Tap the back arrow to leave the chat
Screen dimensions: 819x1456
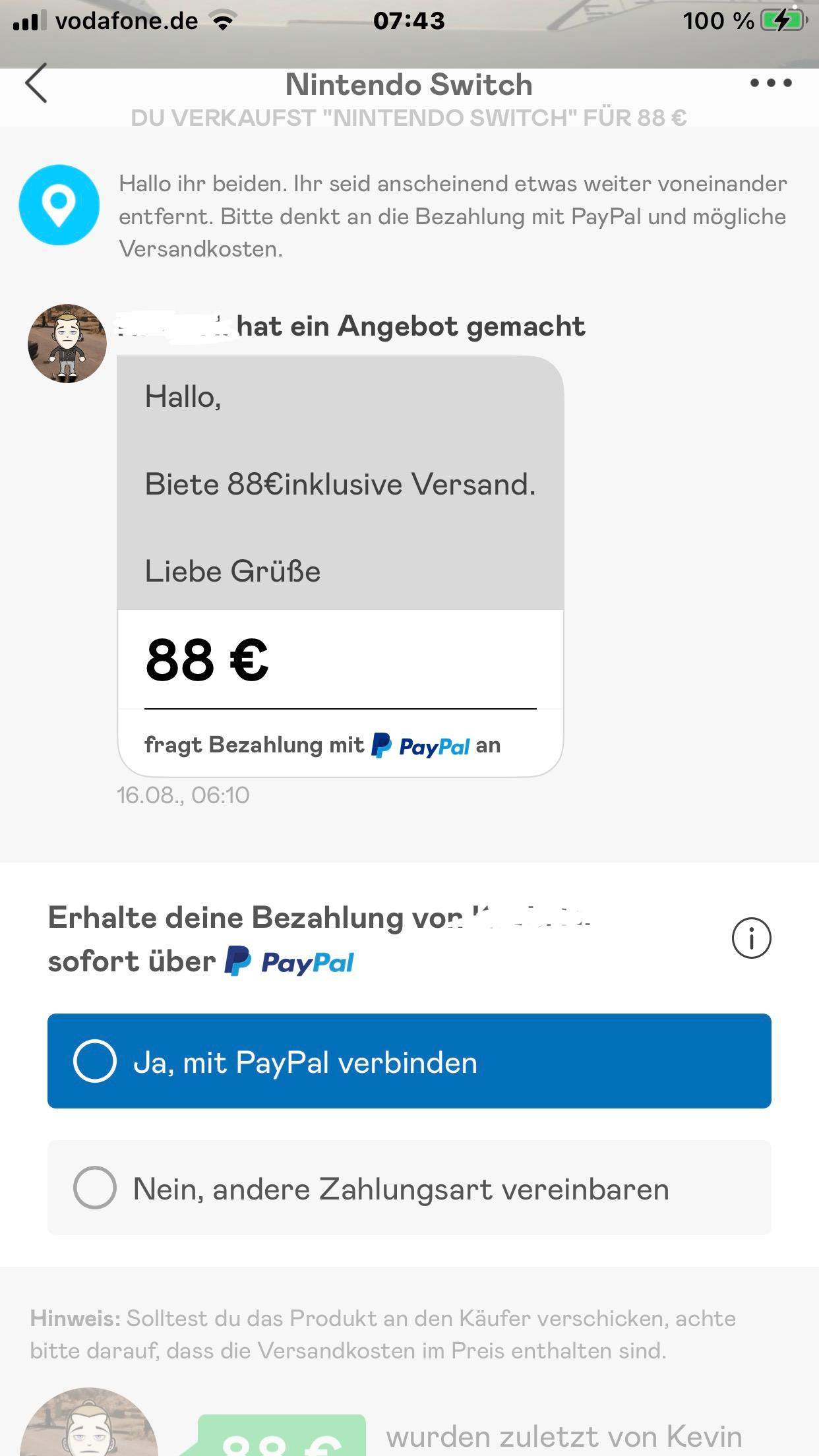(x=36, y=84)
